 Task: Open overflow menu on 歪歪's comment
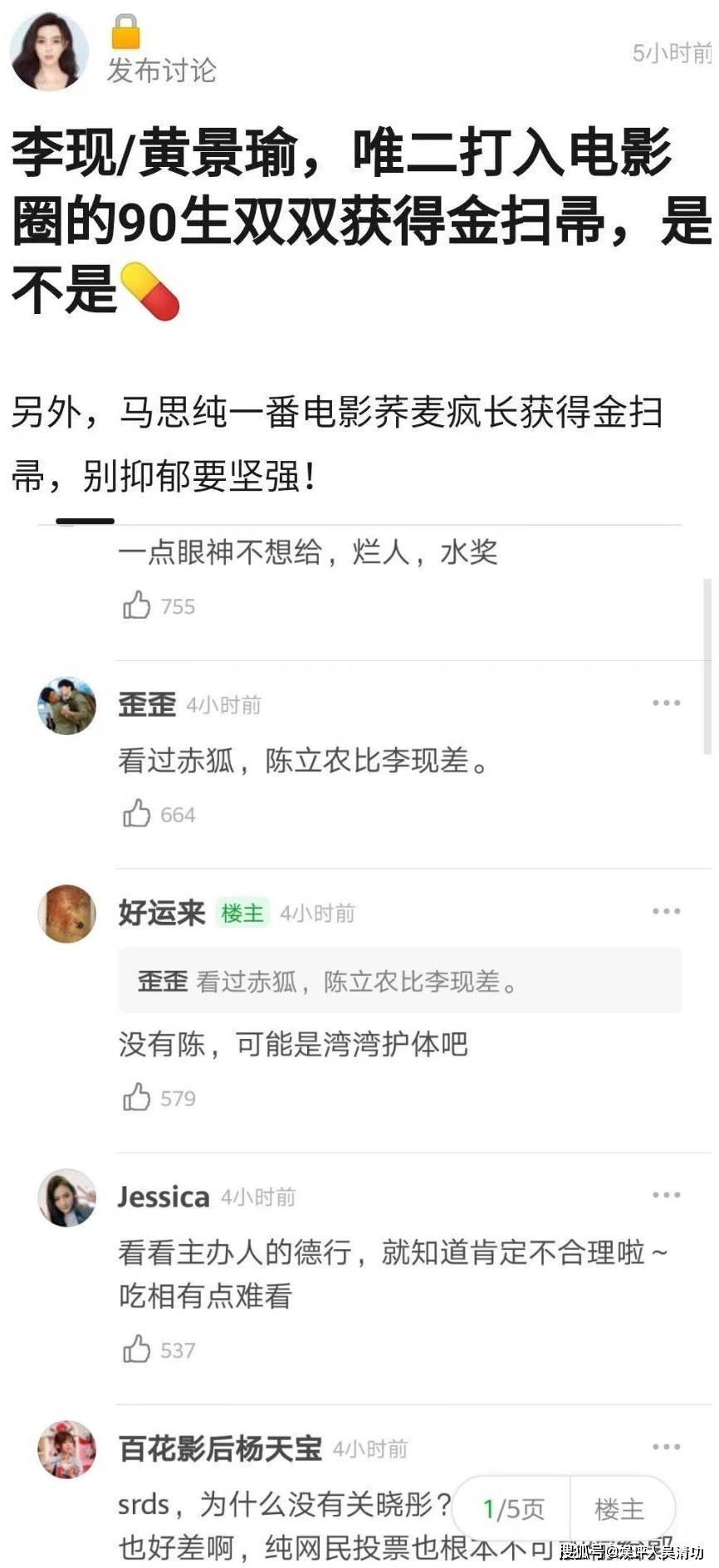coord(666,703)
